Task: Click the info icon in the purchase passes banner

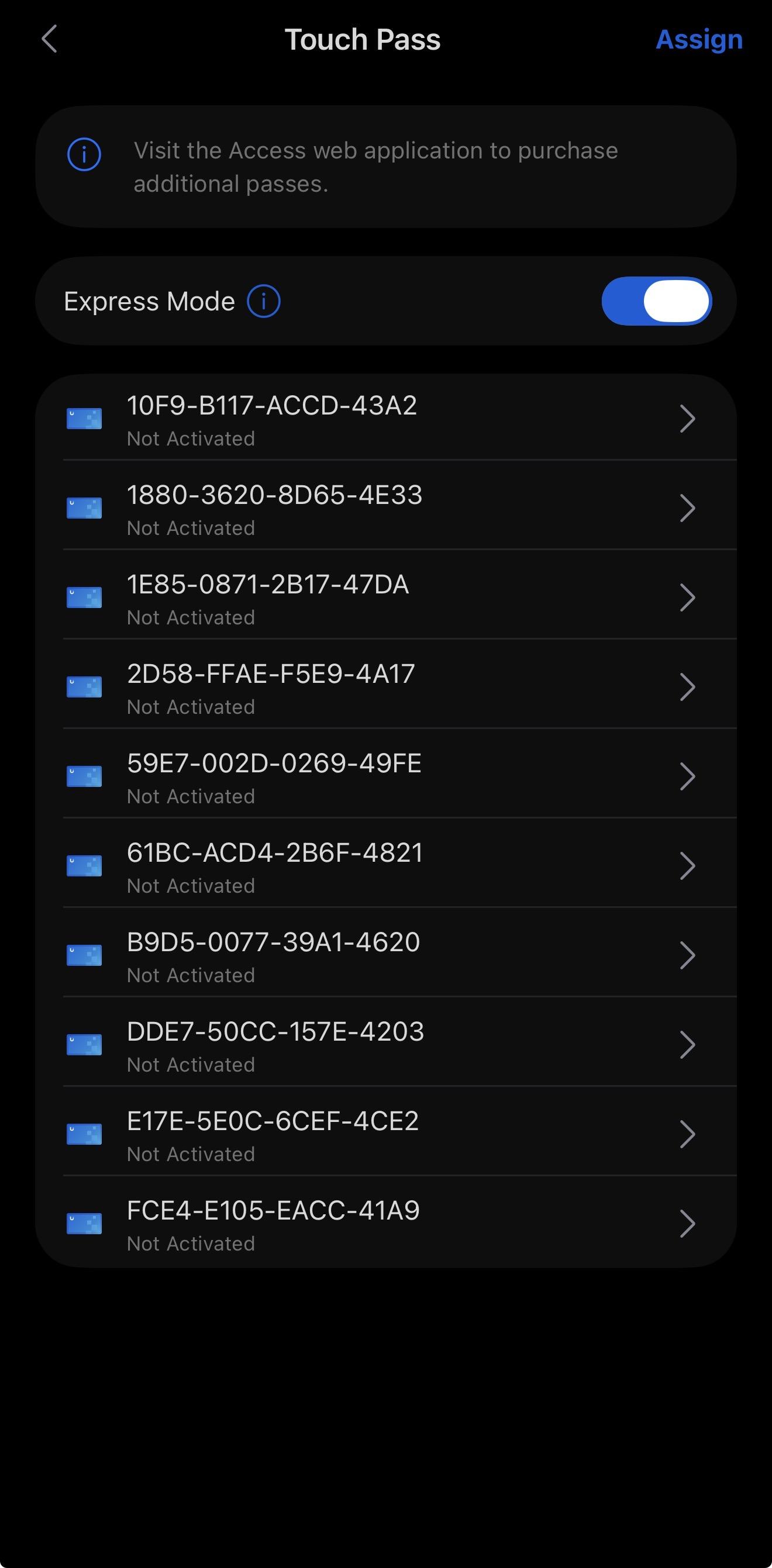Action: (x=85, y=154)
